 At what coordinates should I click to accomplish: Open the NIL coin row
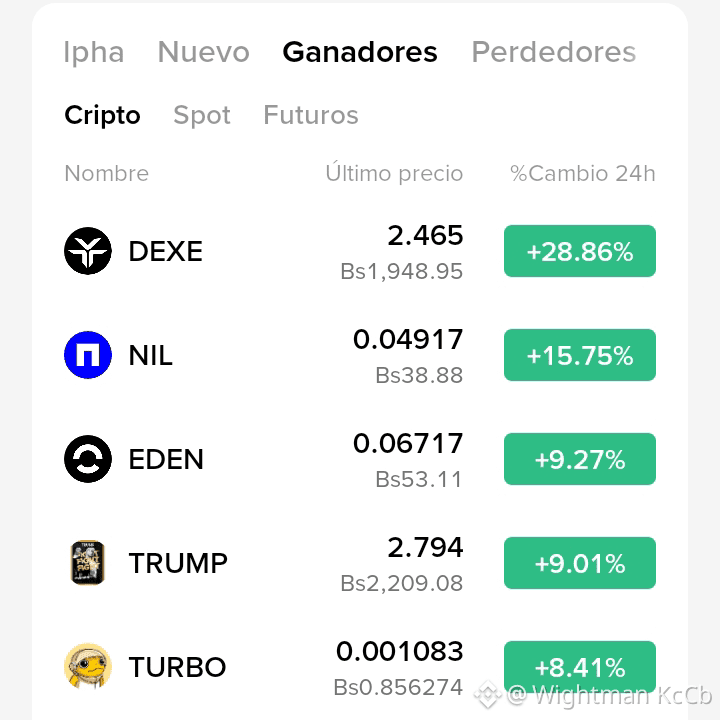click(x=360, y=355)
